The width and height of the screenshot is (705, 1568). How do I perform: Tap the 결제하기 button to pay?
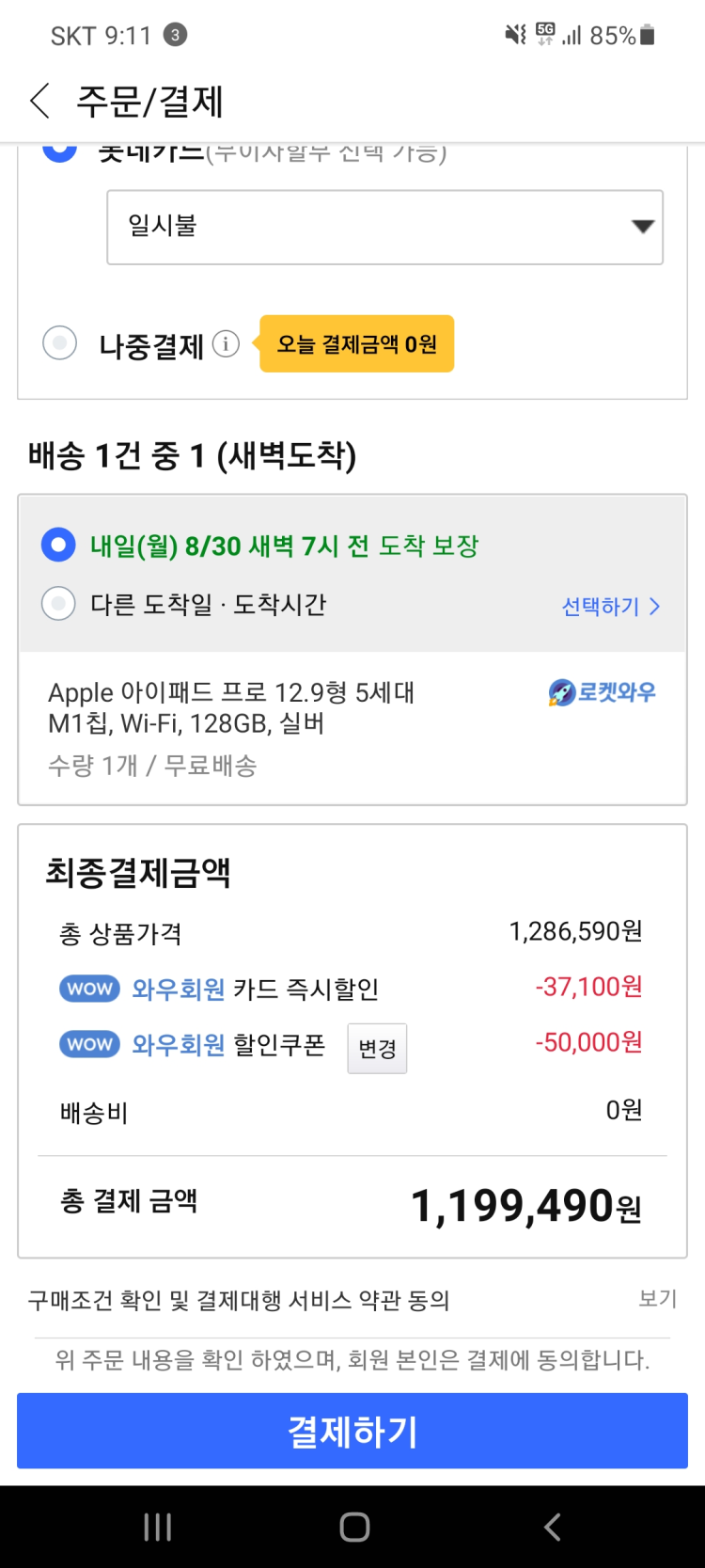coord(352,1431)
